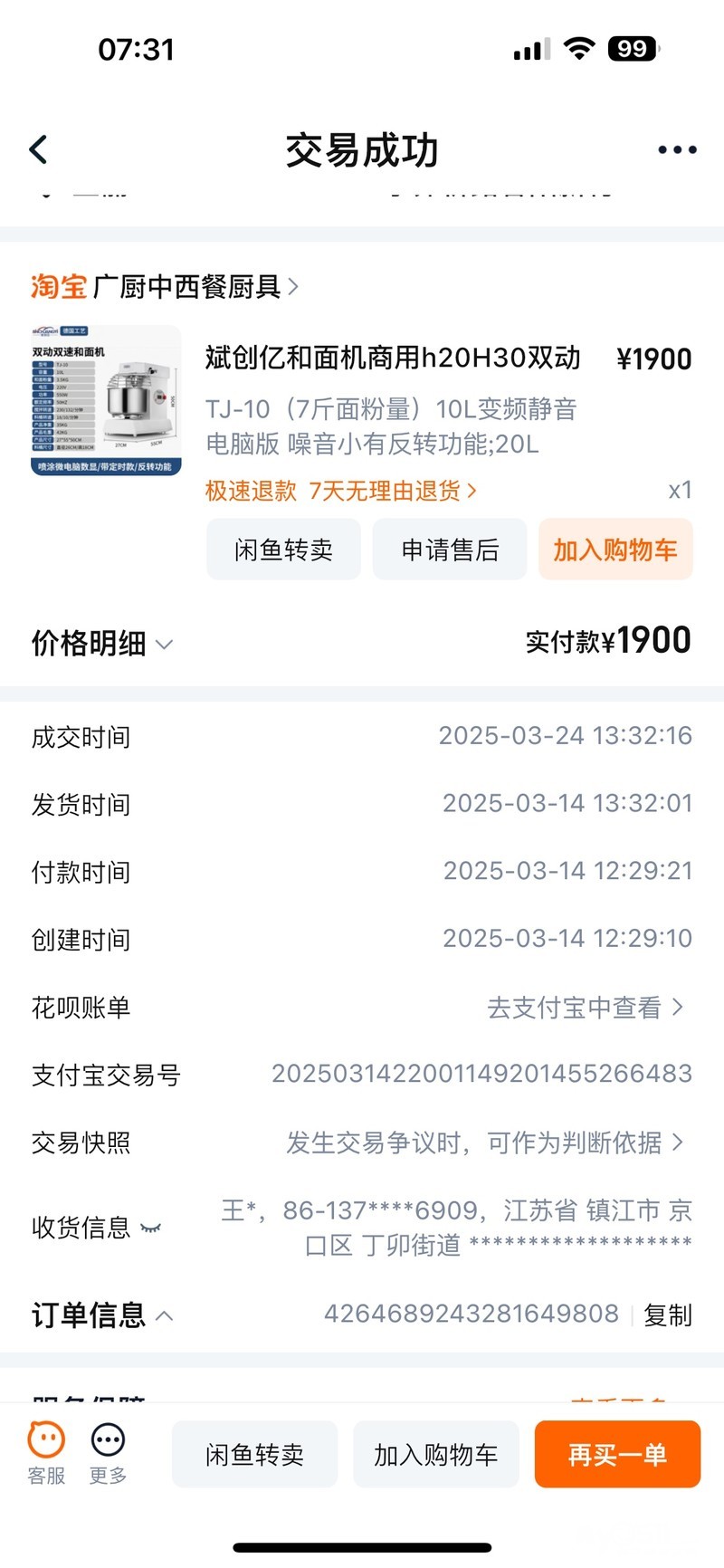This screenshot has height=1568, width=724.
Task: Collapse the 订单信息 section
Action: (x=165, y=1315)
